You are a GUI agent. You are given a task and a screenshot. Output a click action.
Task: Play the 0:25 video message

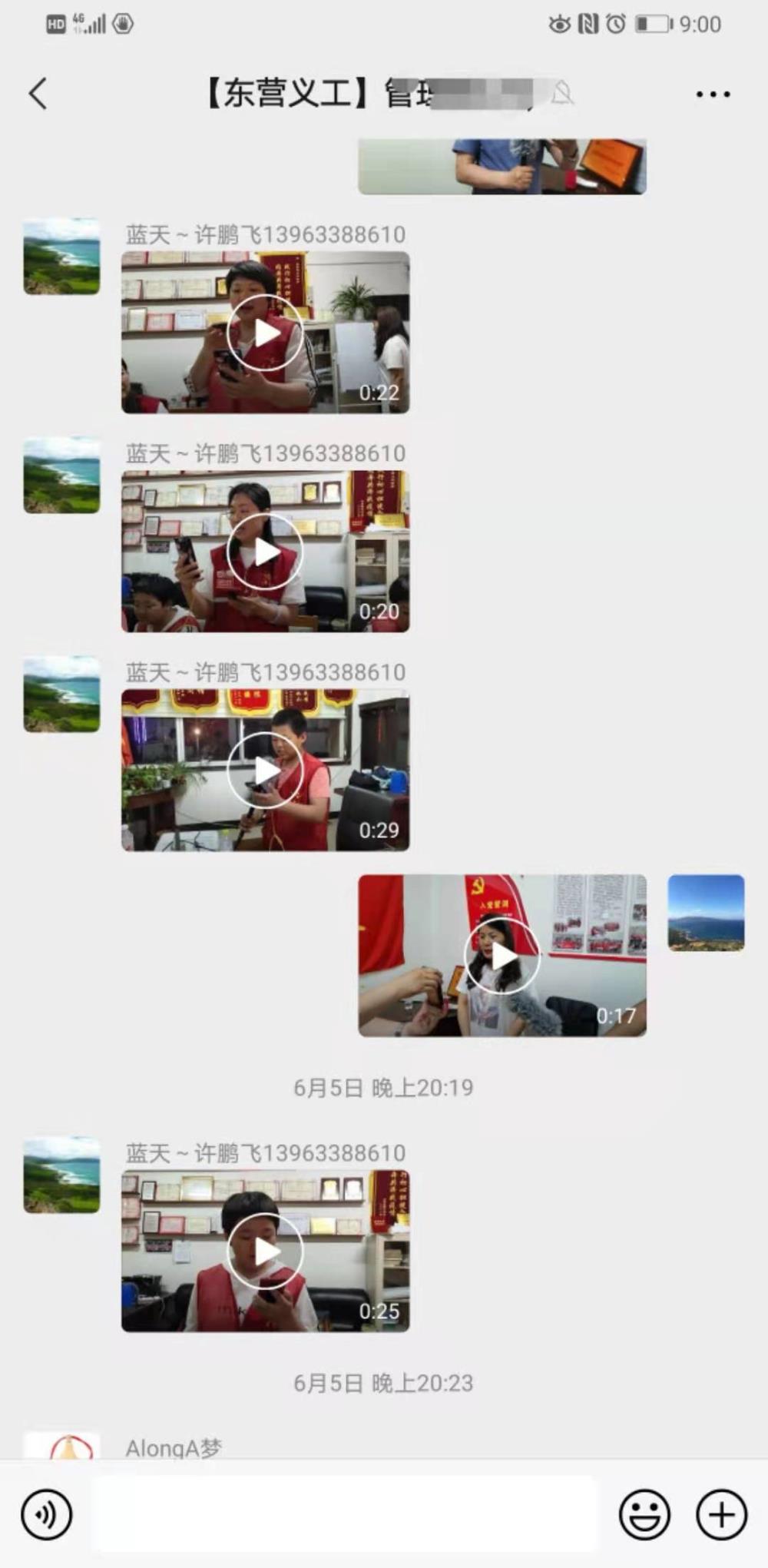coord(265,1251)
